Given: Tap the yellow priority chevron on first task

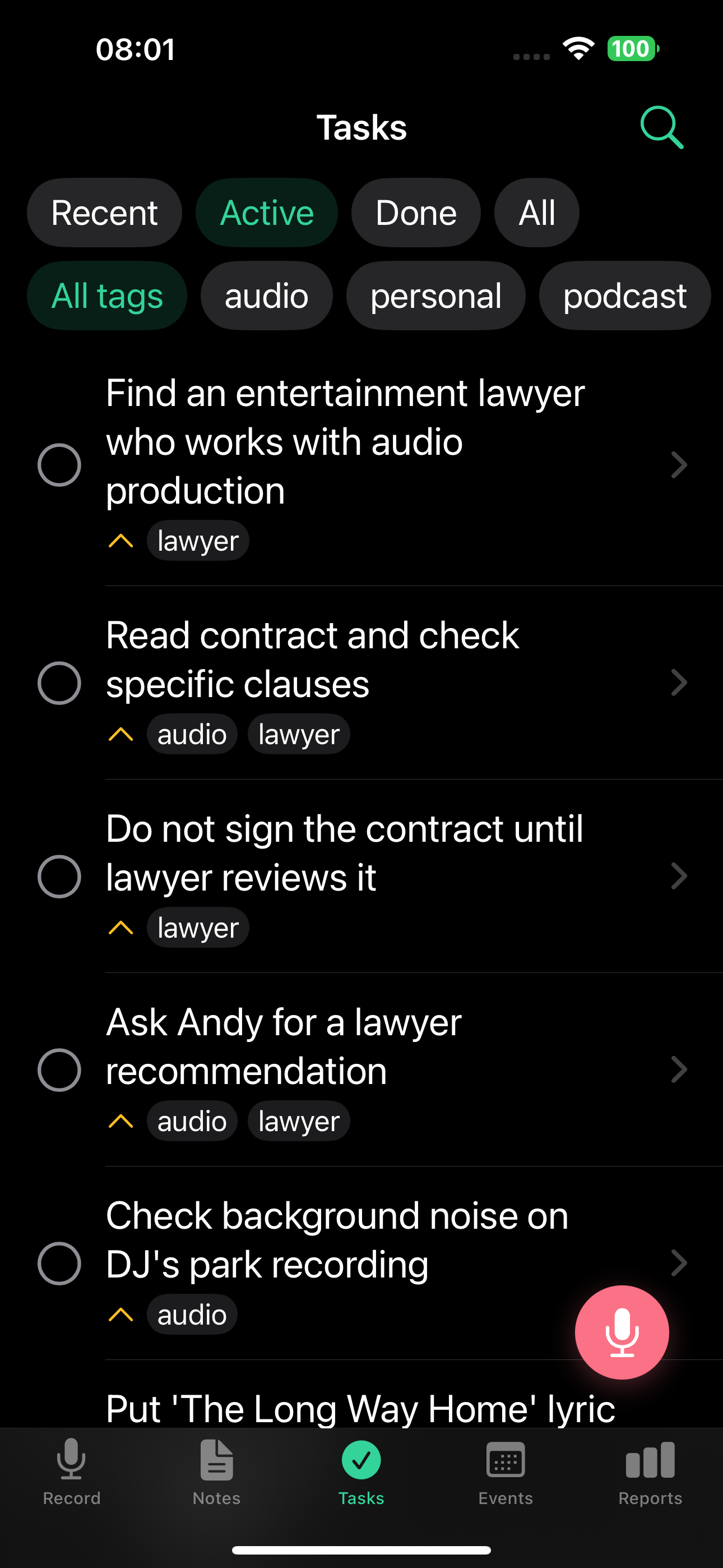Looking at the screenshot, I should coord(121,541).
